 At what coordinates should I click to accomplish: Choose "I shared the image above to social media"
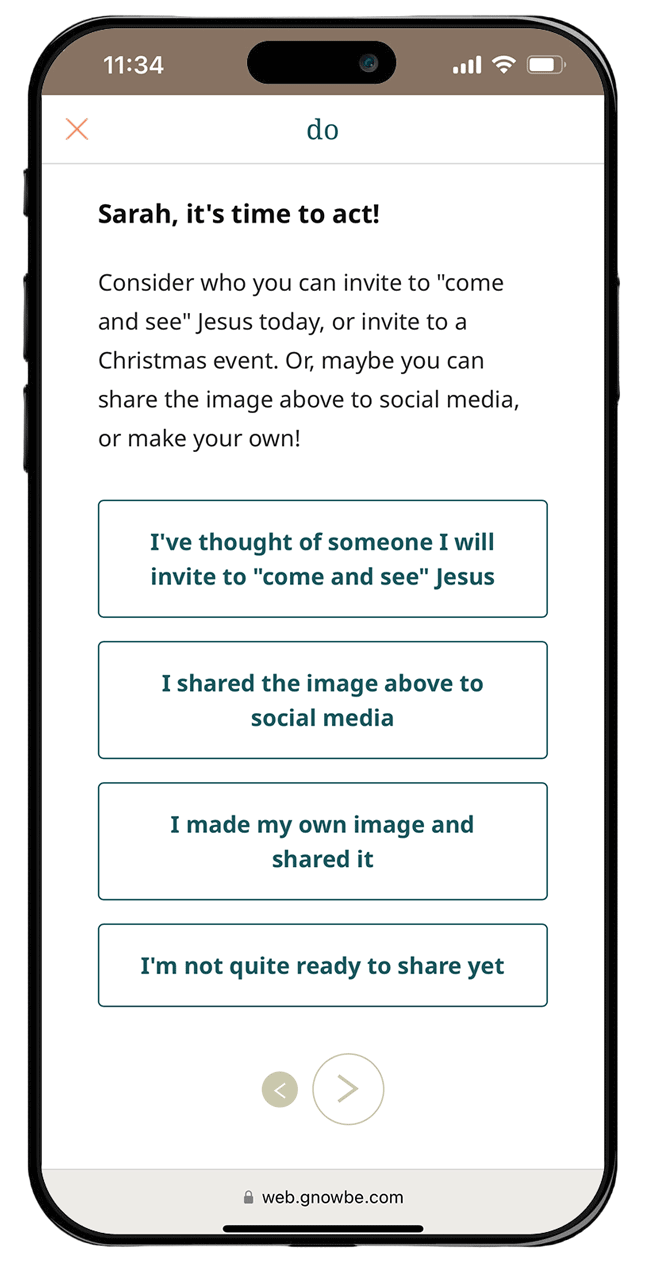322,700
